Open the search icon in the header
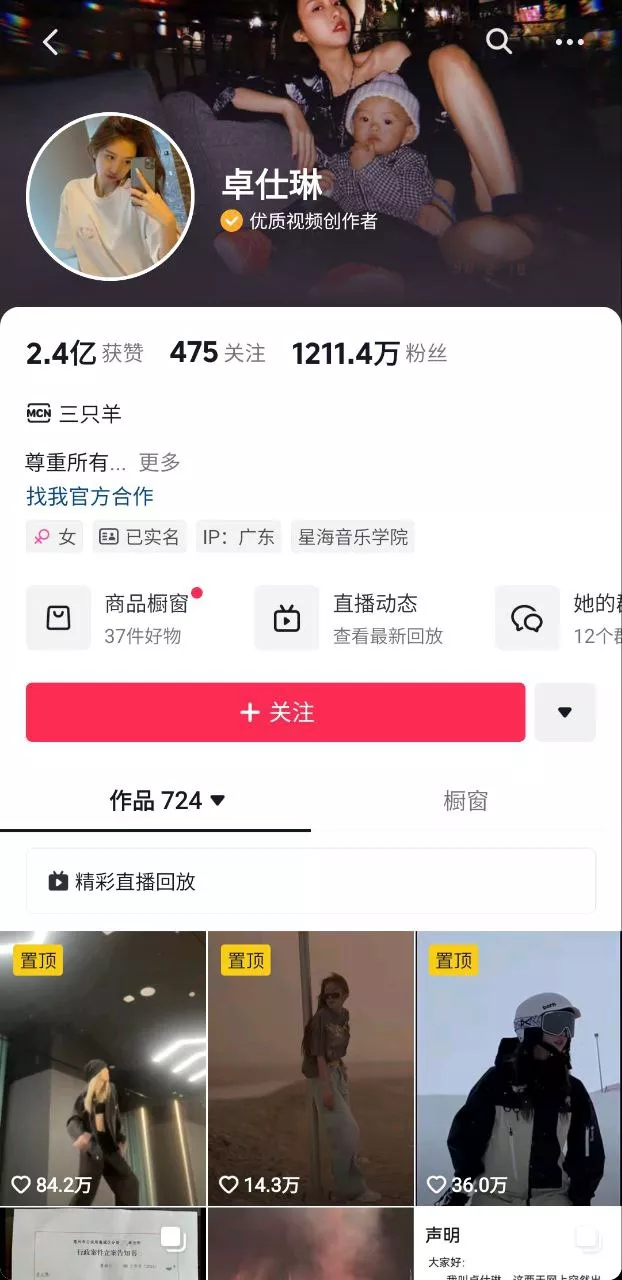This screenshot has height=1280, width=622. click(498, 41)
